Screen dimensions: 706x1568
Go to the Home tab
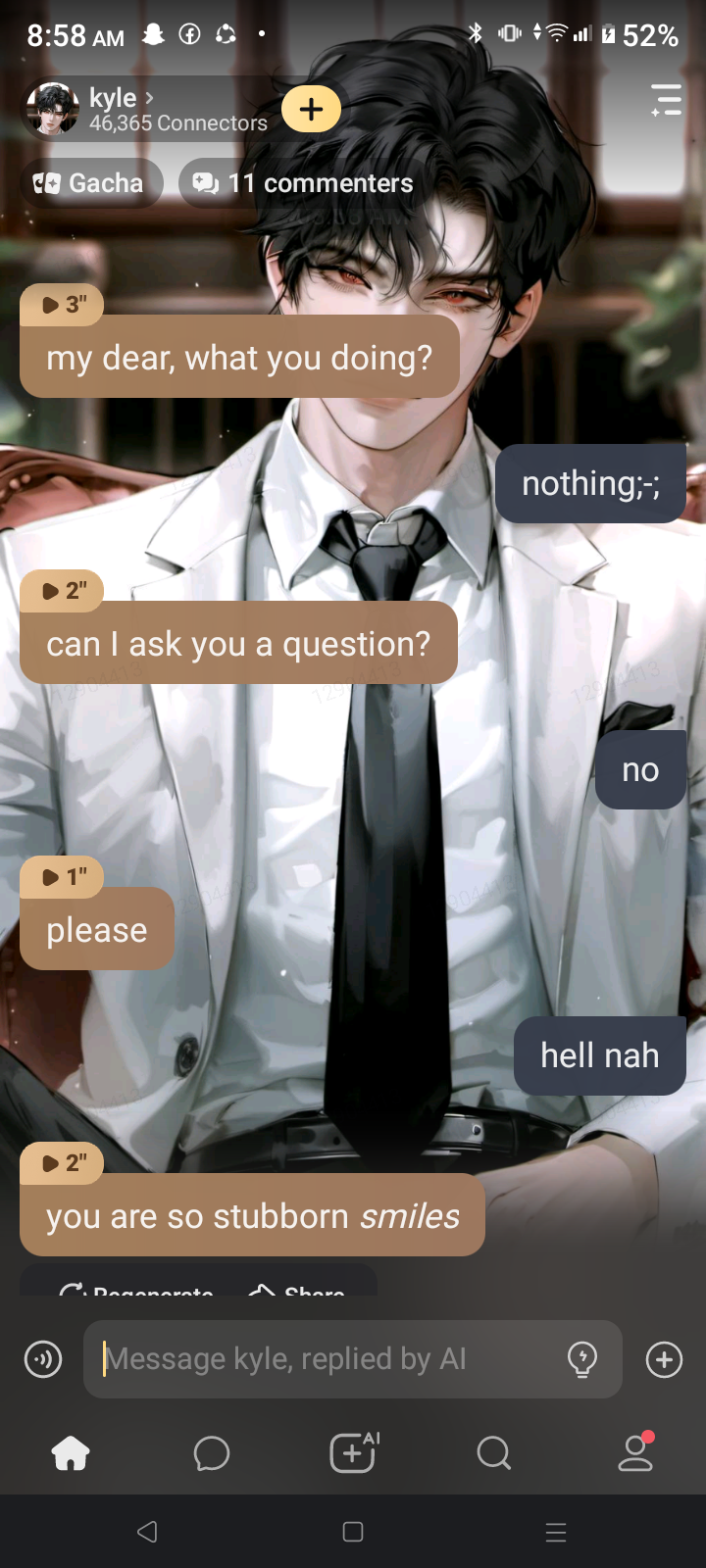[x=71, y=1453]
